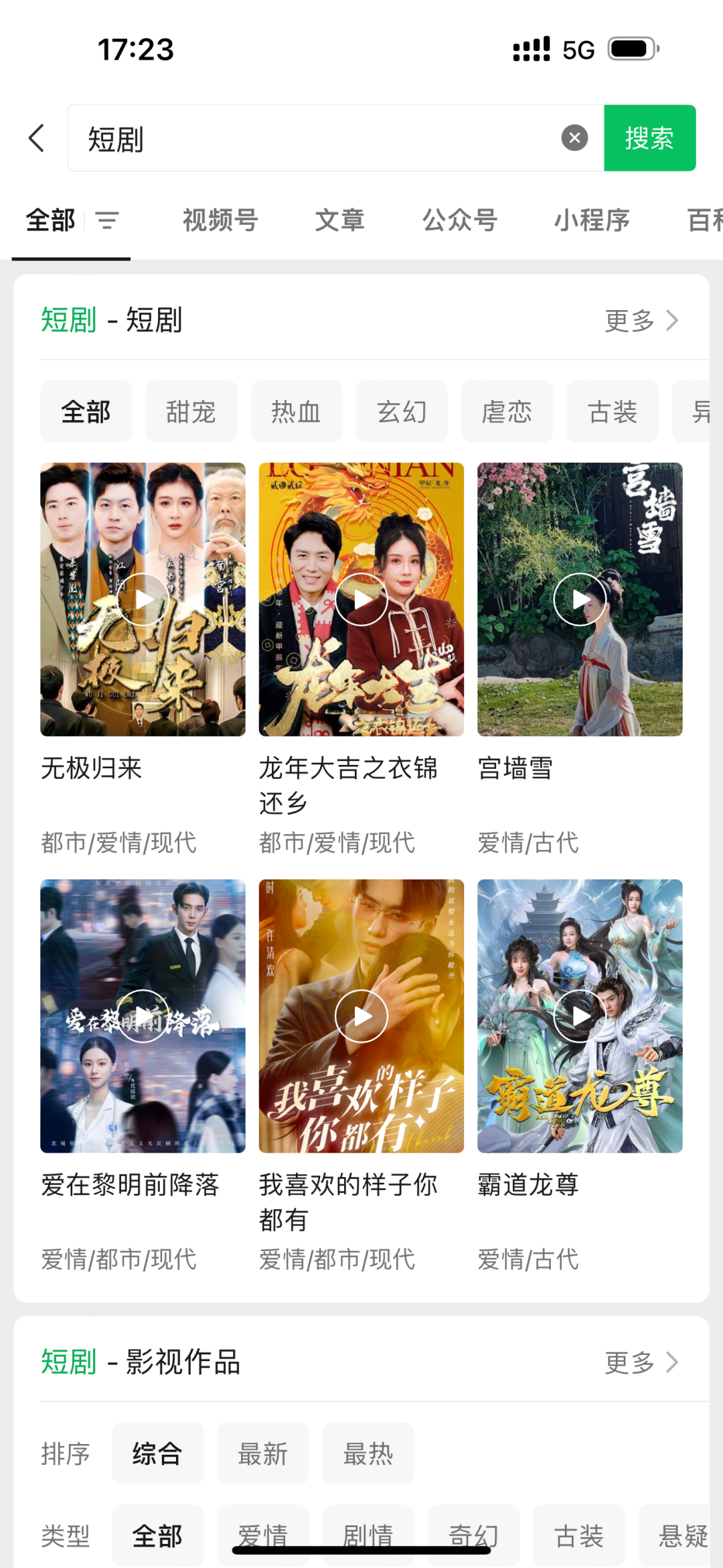Select the 甜宠 genre filter

point(191,411)
